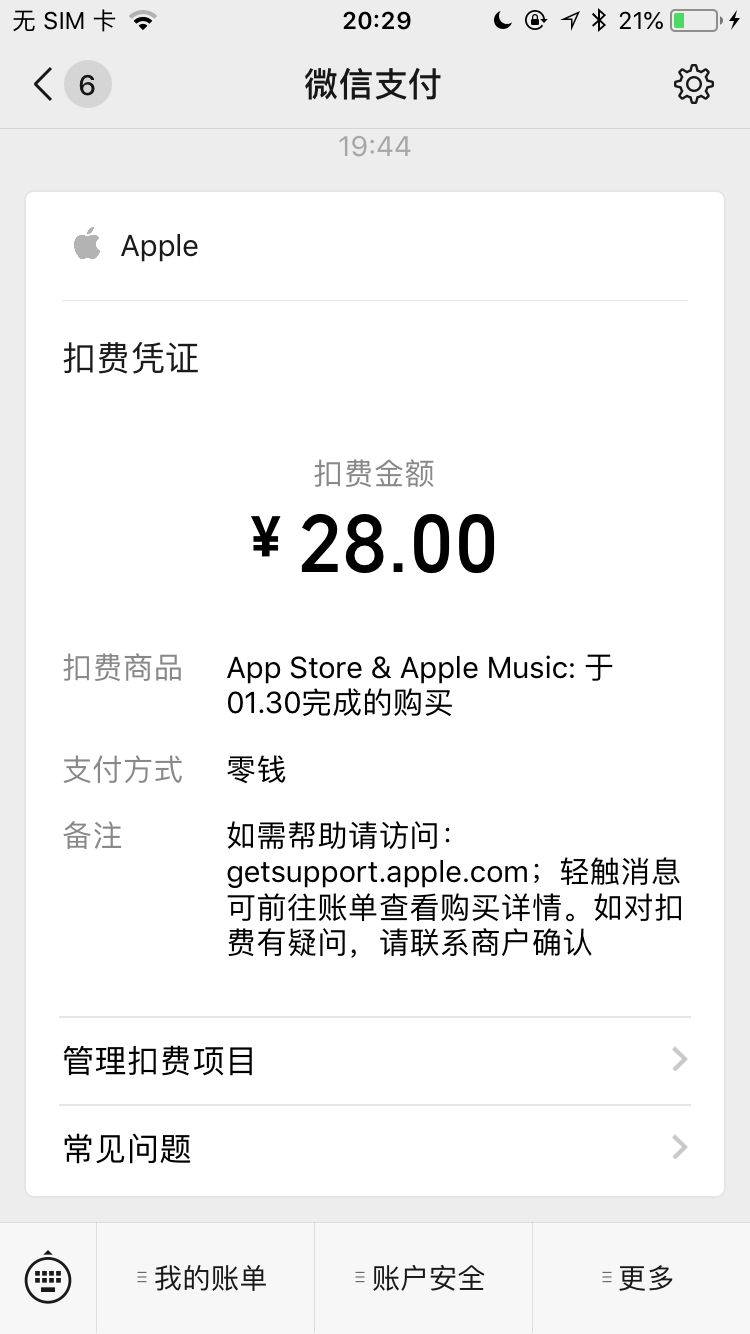Switch to keyboard input mode
This screenshot has height=1334, width=750.
48,1278
